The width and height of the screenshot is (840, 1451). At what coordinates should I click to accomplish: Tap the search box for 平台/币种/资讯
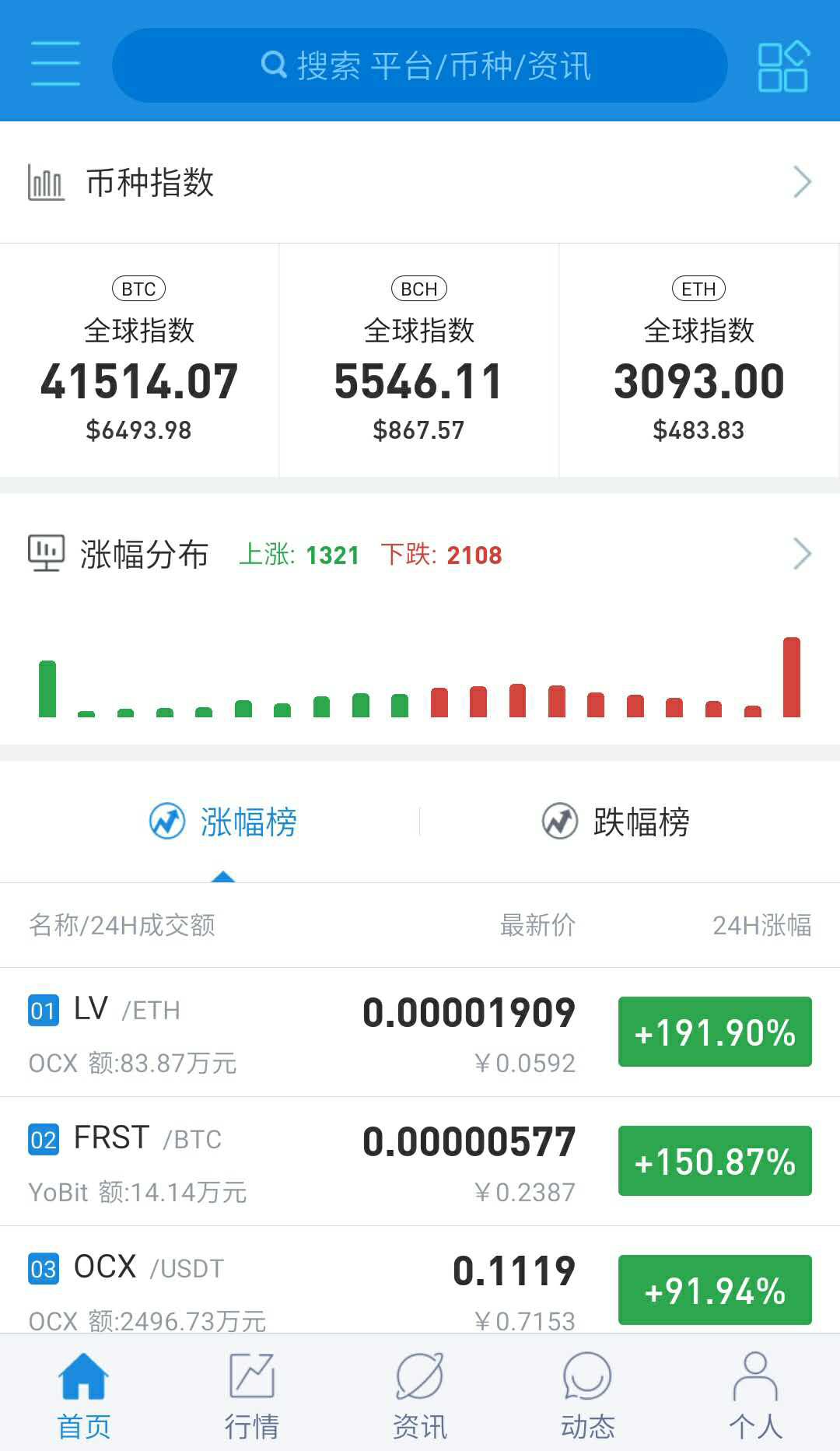pos(420,65)
